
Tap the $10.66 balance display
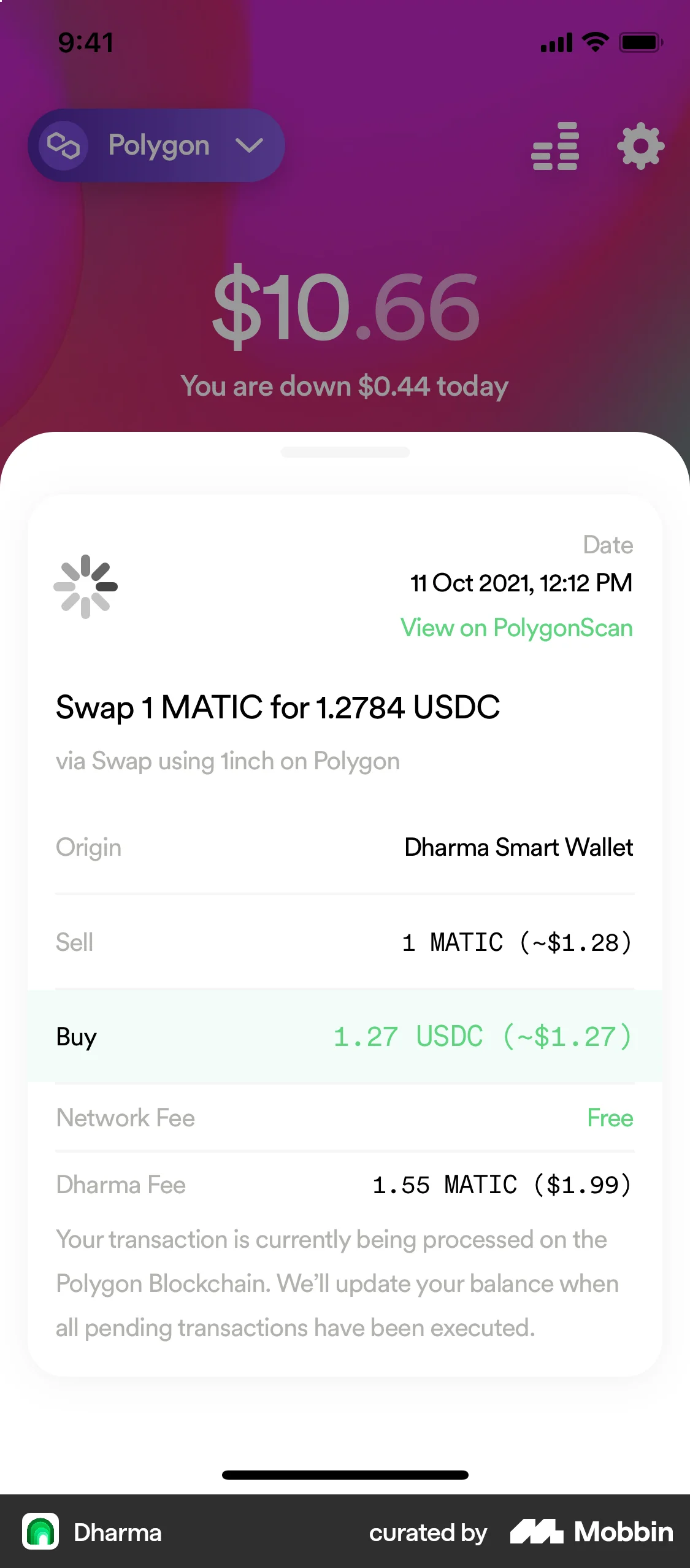click(345, 307)
